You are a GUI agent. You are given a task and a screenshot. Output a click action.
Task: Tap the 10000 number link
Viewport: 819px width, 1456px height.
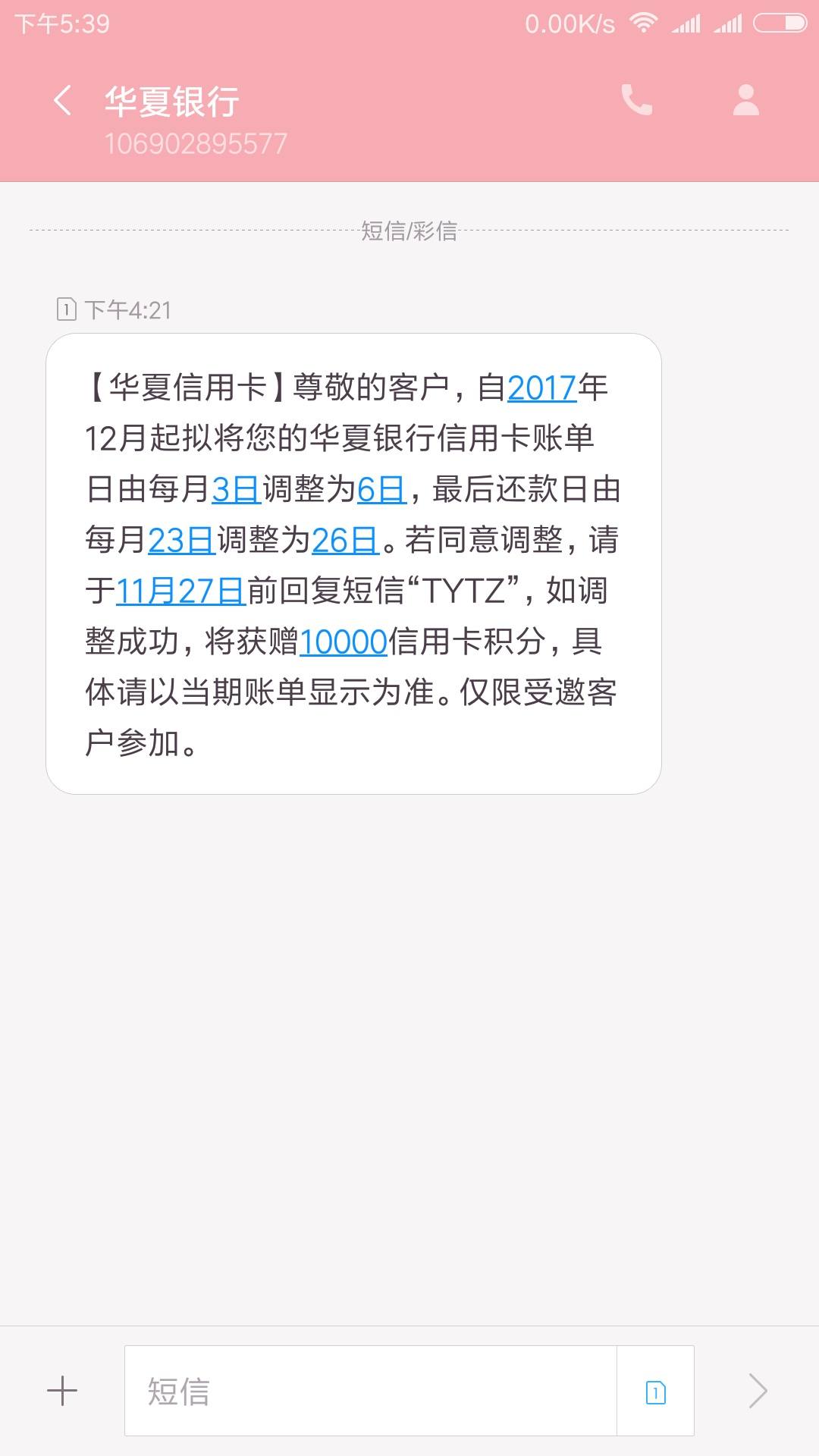coord(344,642)
